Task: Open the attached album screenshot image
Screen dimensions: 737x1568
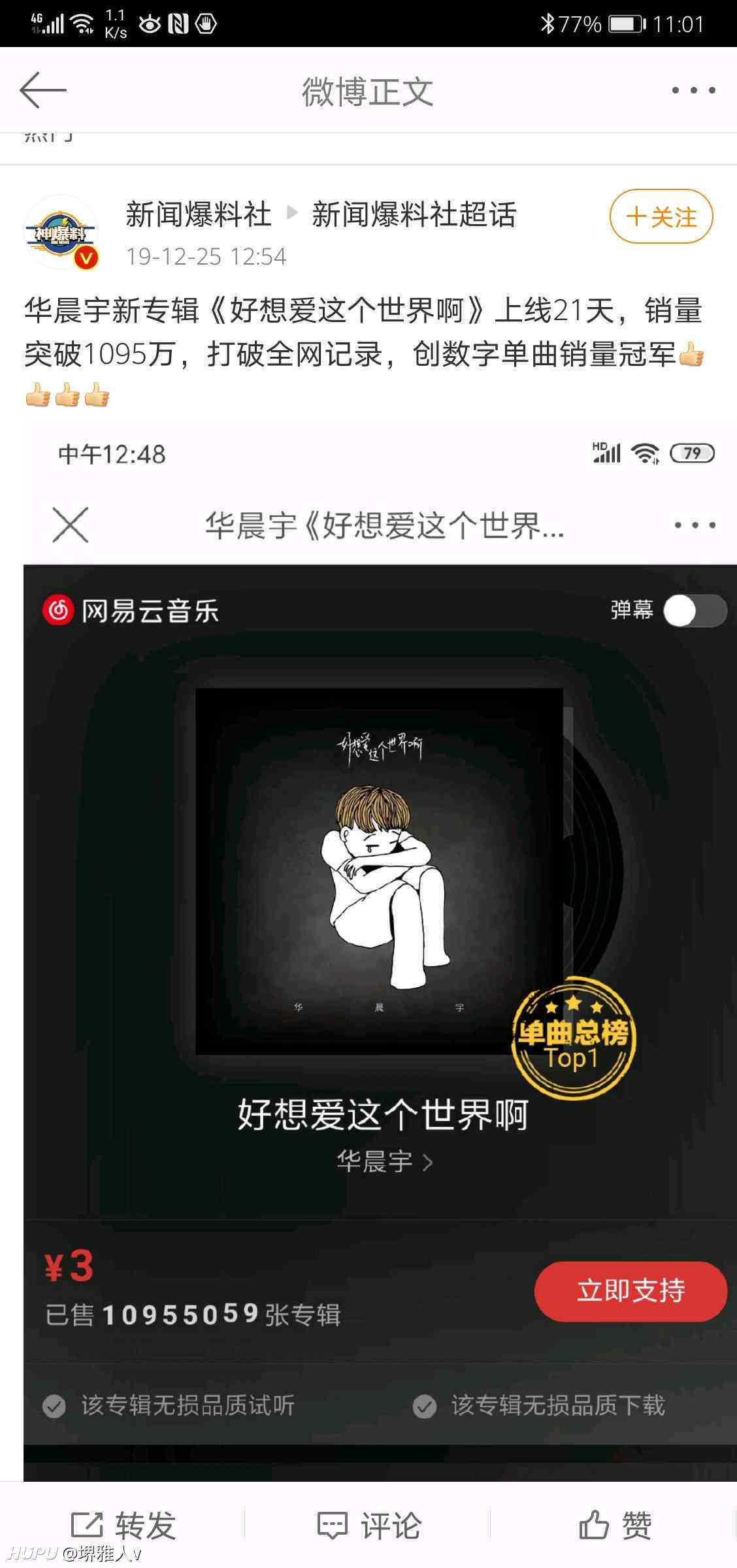Action: coord(380,951)
